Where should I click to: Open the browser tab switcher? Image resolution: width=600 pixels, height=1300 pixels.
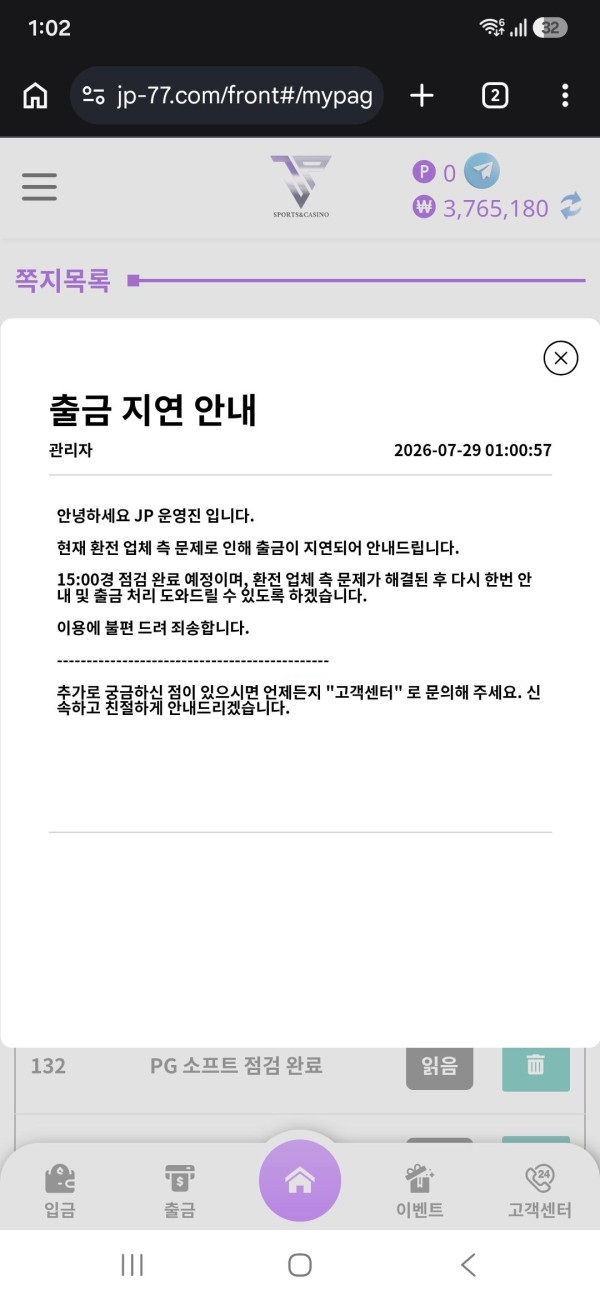(x=495, y=96)
